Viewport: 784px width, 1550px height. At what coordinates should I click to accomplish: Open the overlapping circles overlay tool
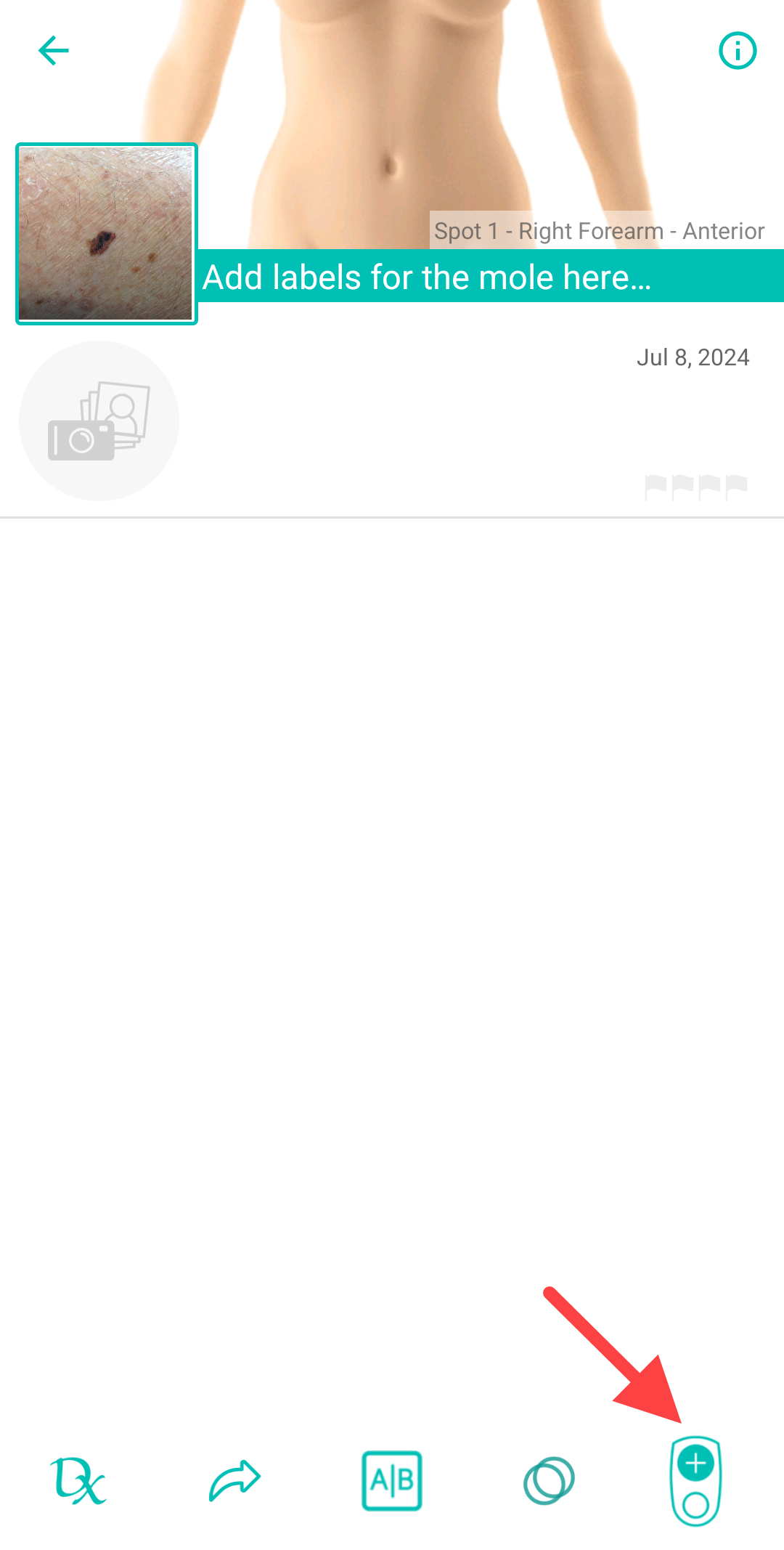[x=549, y=1480]
